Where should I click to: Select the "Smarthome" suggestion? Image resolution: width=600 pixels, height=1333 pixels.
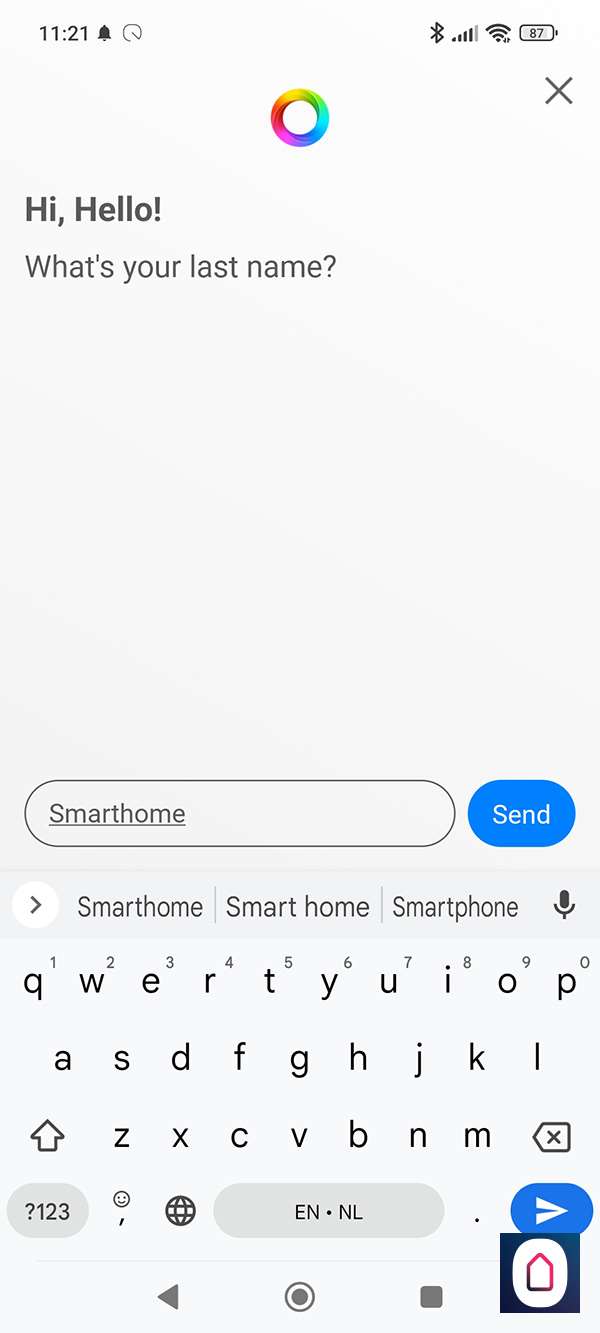pos(140,907)
